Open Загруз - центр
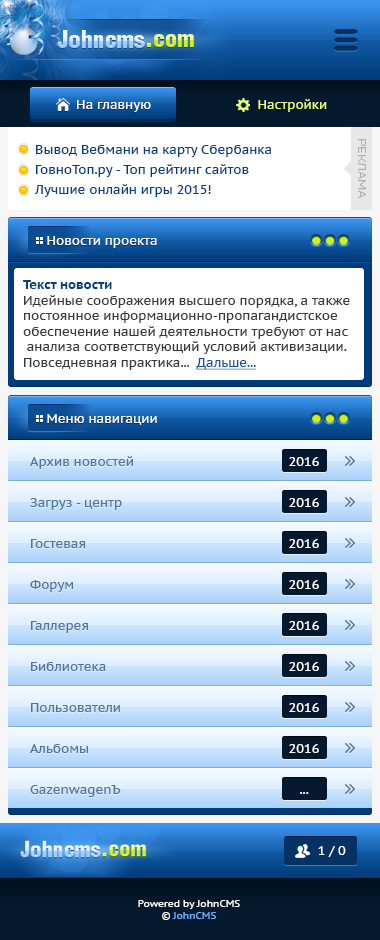 click(190, 502)
